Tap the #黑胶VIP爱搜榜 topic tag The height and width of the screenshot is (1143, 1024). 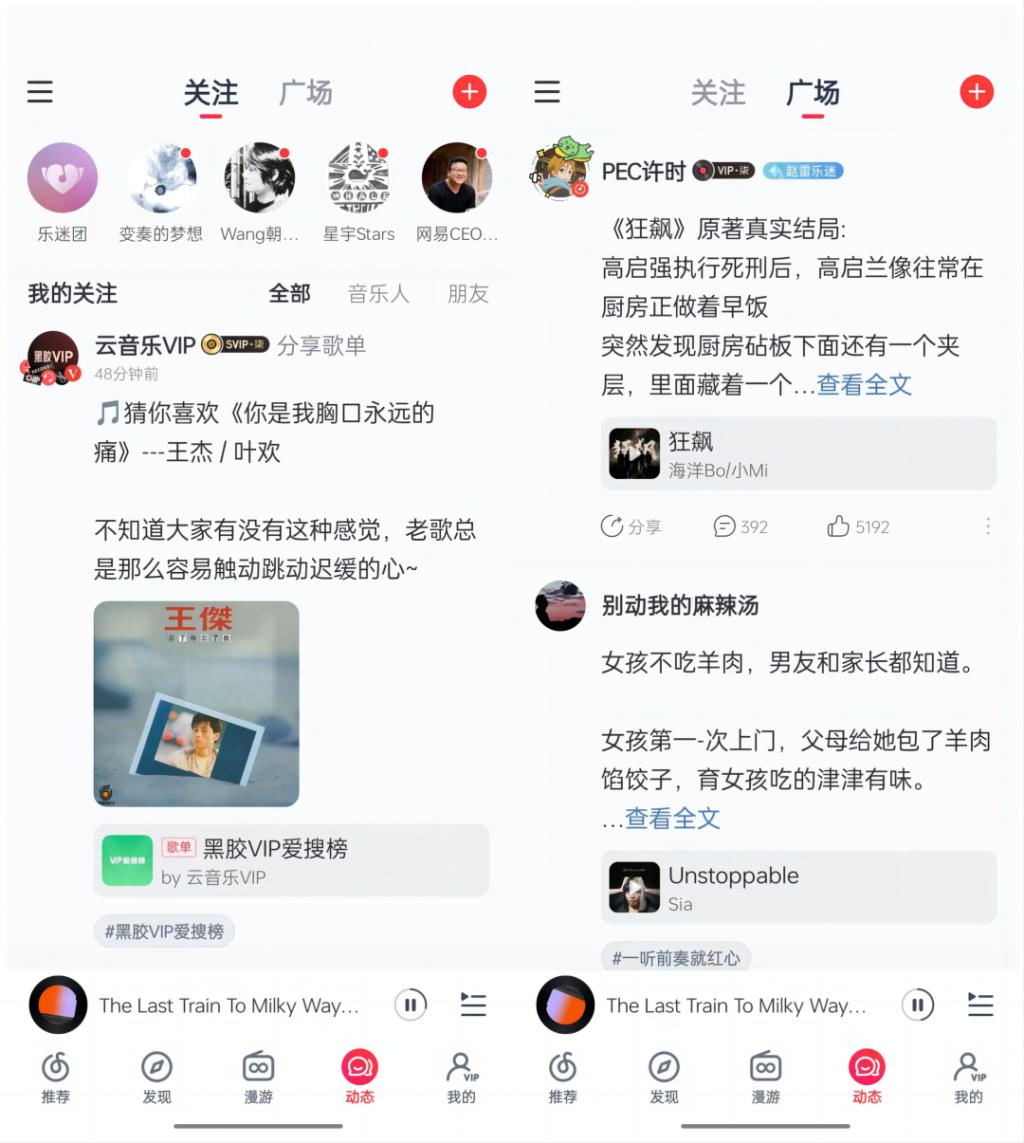click(165, 932)
